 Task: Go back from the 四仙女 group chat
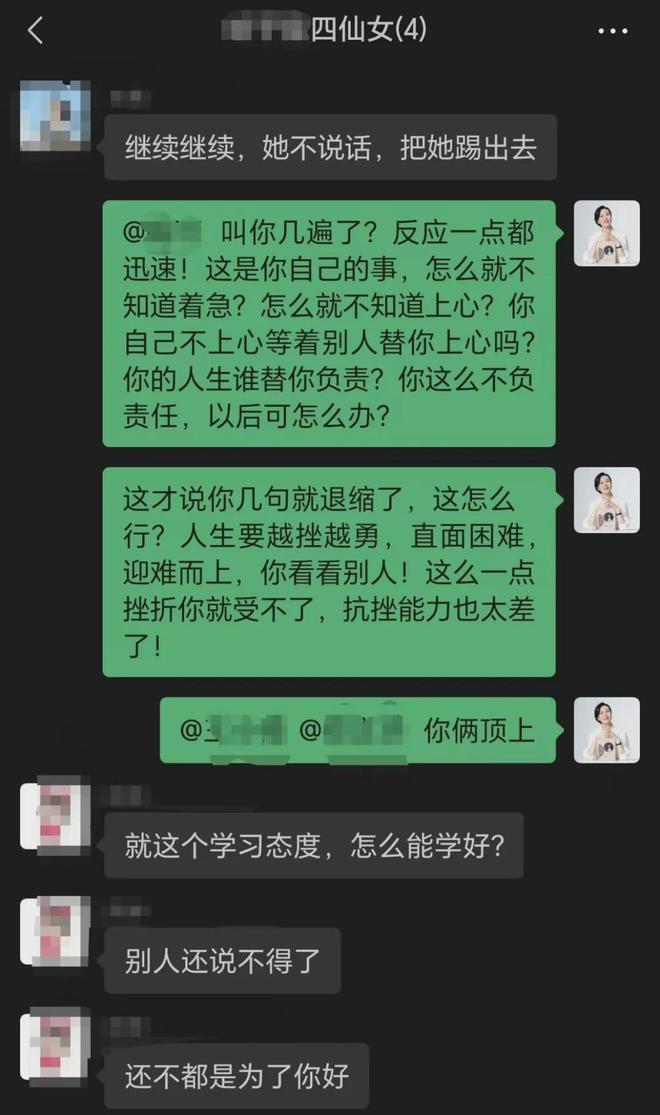tap(36, 31)
